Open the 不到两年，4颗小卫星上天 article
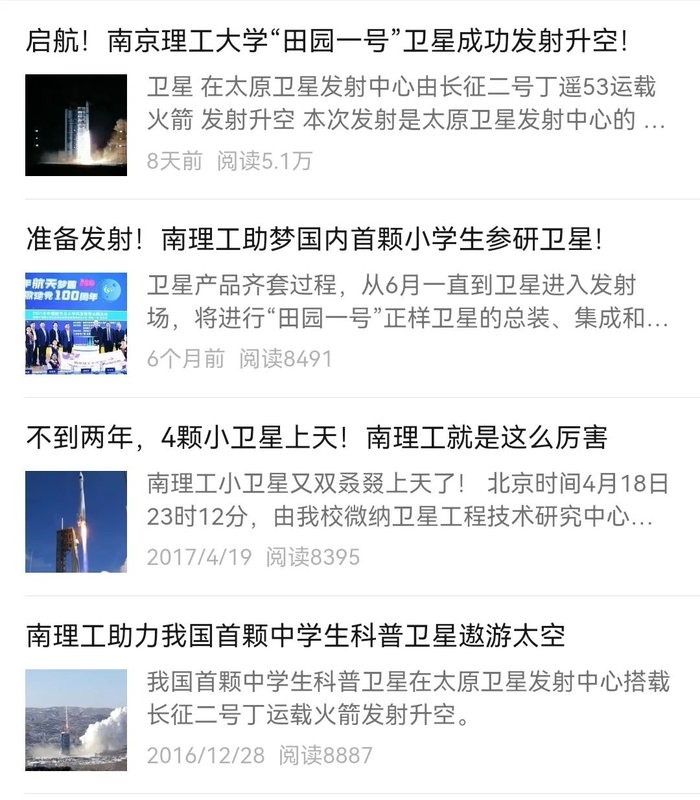Viewport: 700px width, 800px height. [316, 437]
